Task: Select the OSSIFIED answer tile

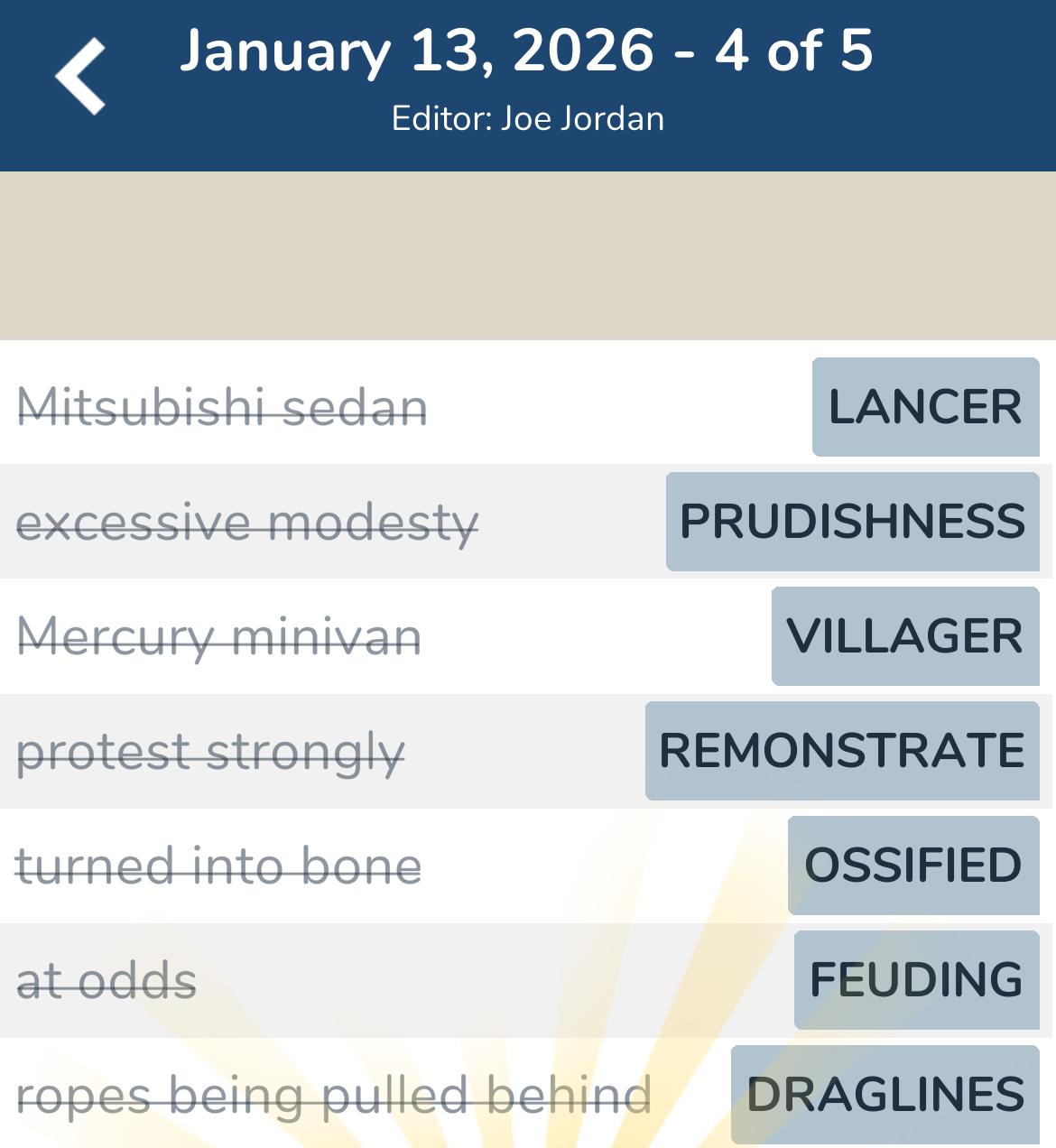Action: 913,865
